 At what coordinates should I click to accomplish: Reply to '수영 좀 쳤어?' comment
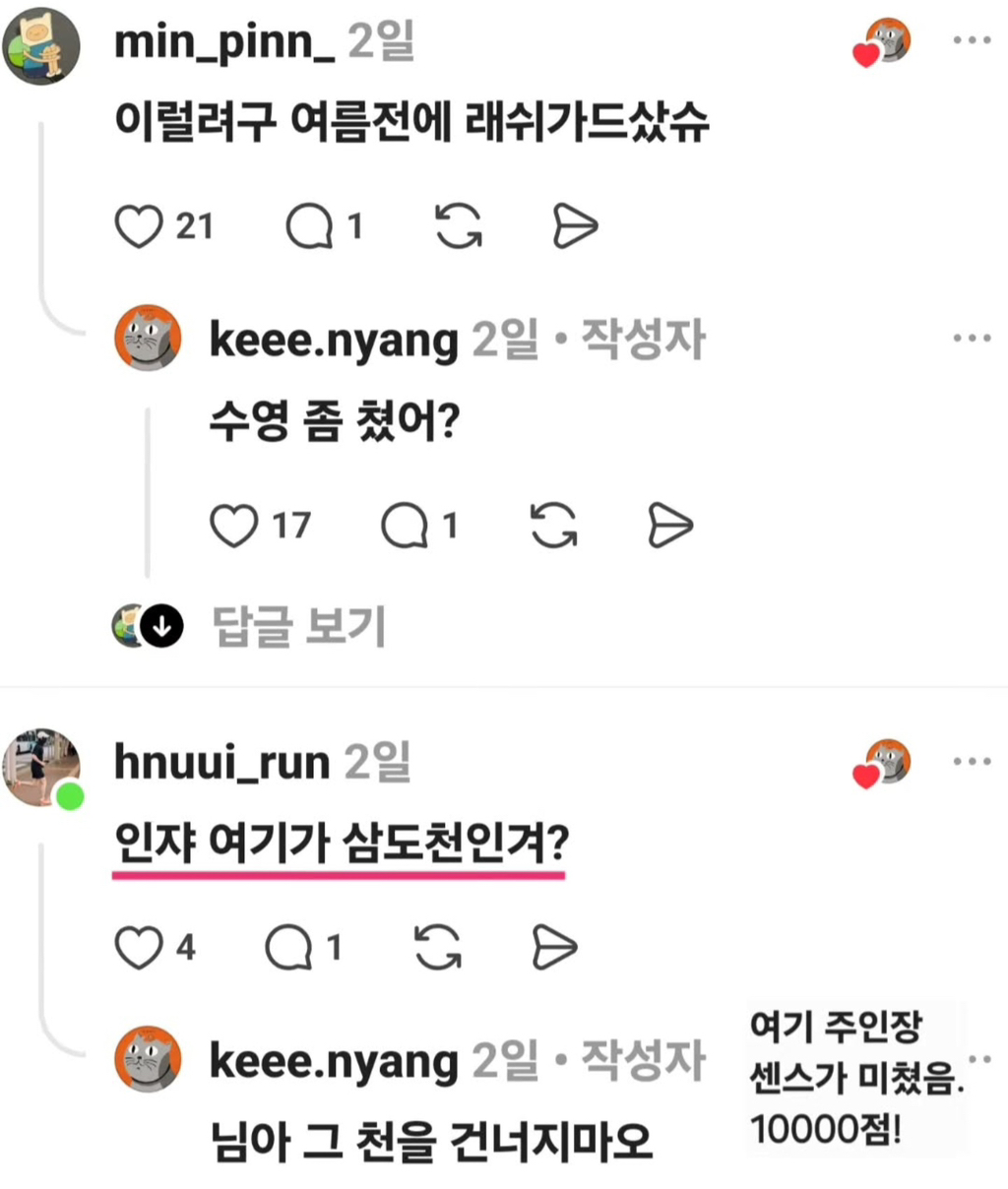point(405,526)
